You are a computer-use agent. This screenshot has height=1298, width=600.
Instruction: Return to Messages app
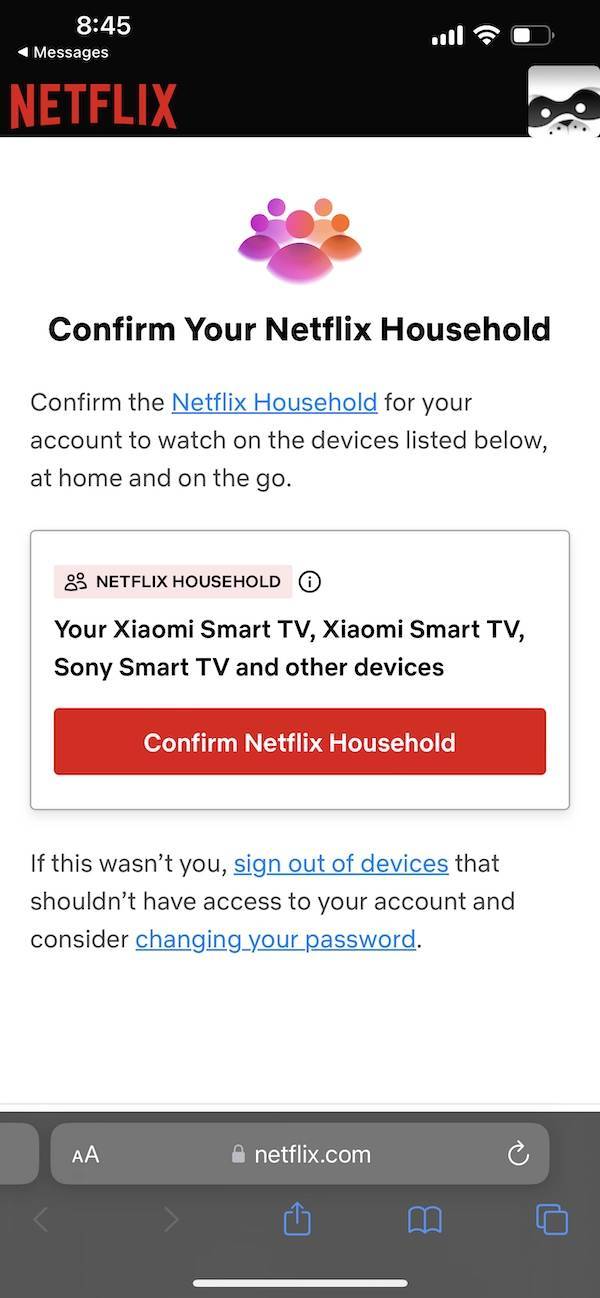coord(63,52)
